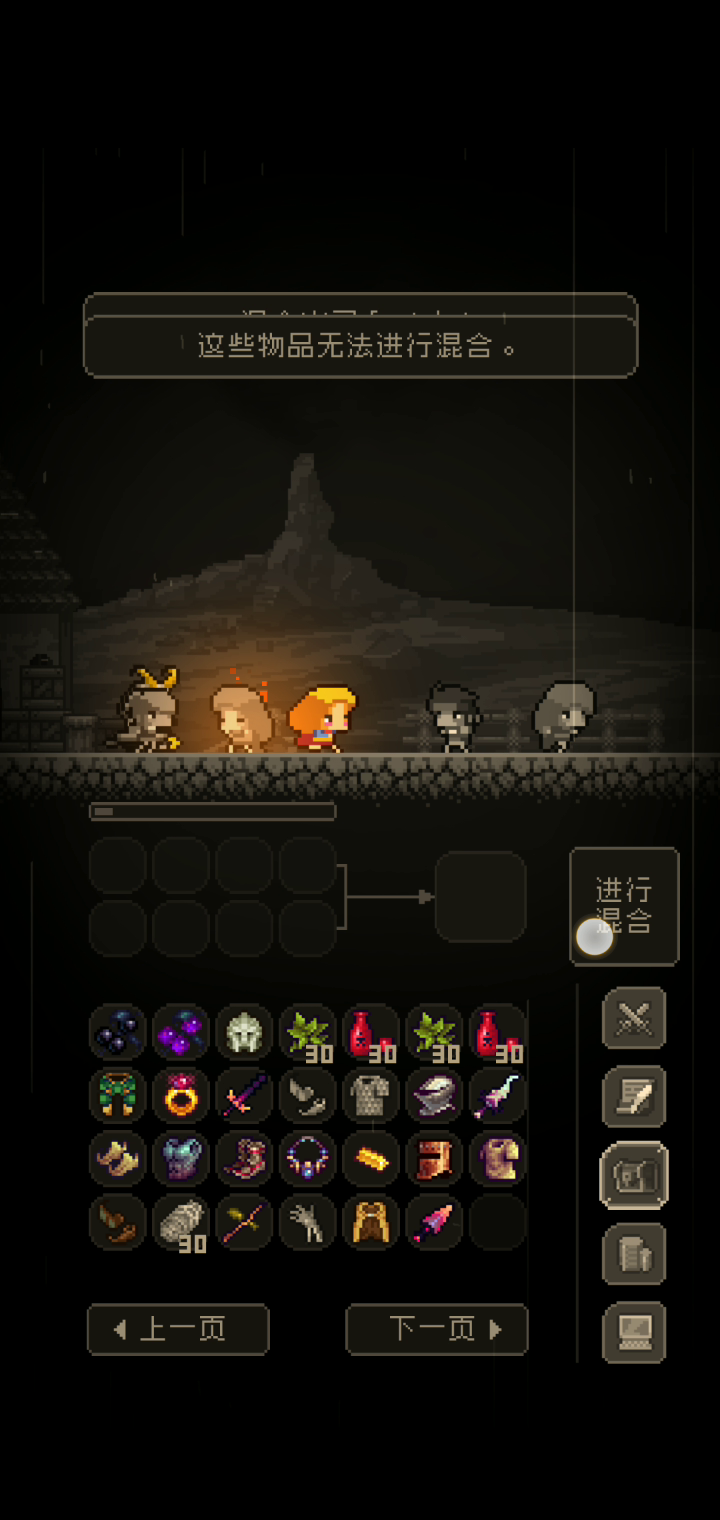This screenshot has width=720, height=1520.
Task: Select the bandage roll item
Action: 181,1222
